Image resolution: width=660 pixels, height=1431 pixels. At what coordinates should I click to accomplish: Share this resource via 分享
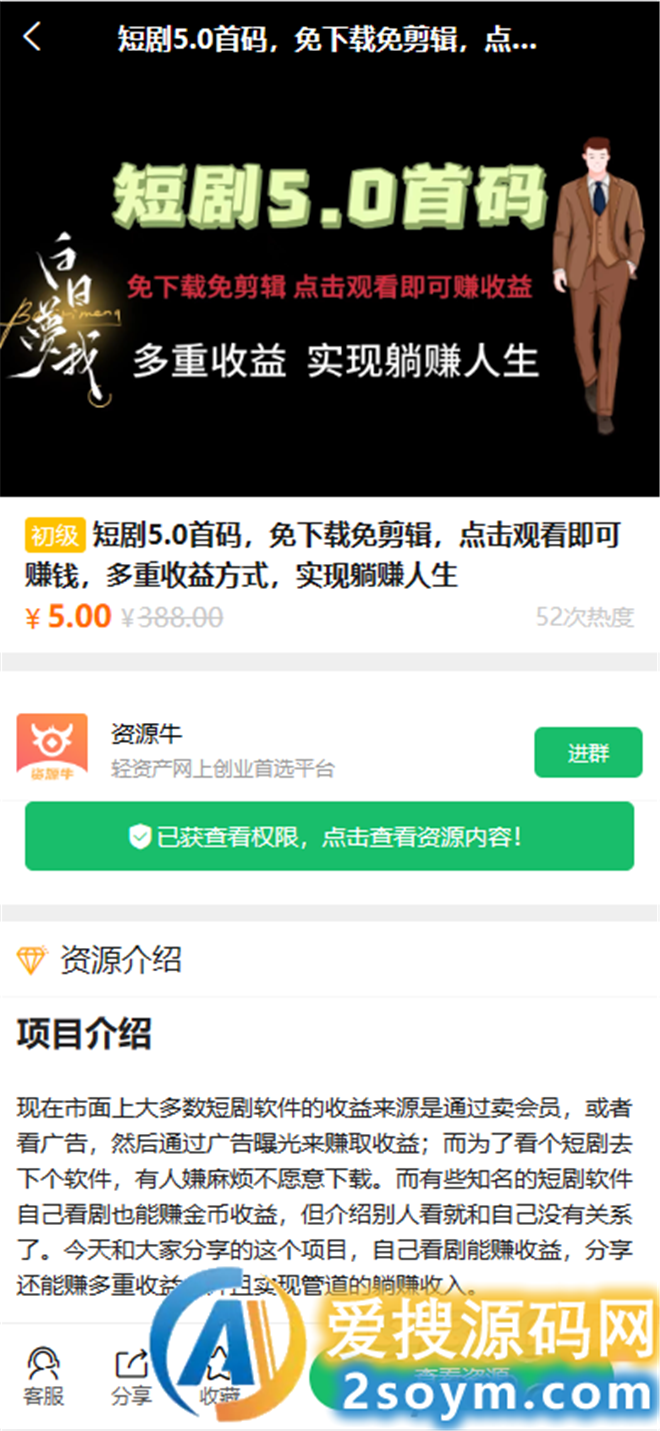click(131, 1377)
